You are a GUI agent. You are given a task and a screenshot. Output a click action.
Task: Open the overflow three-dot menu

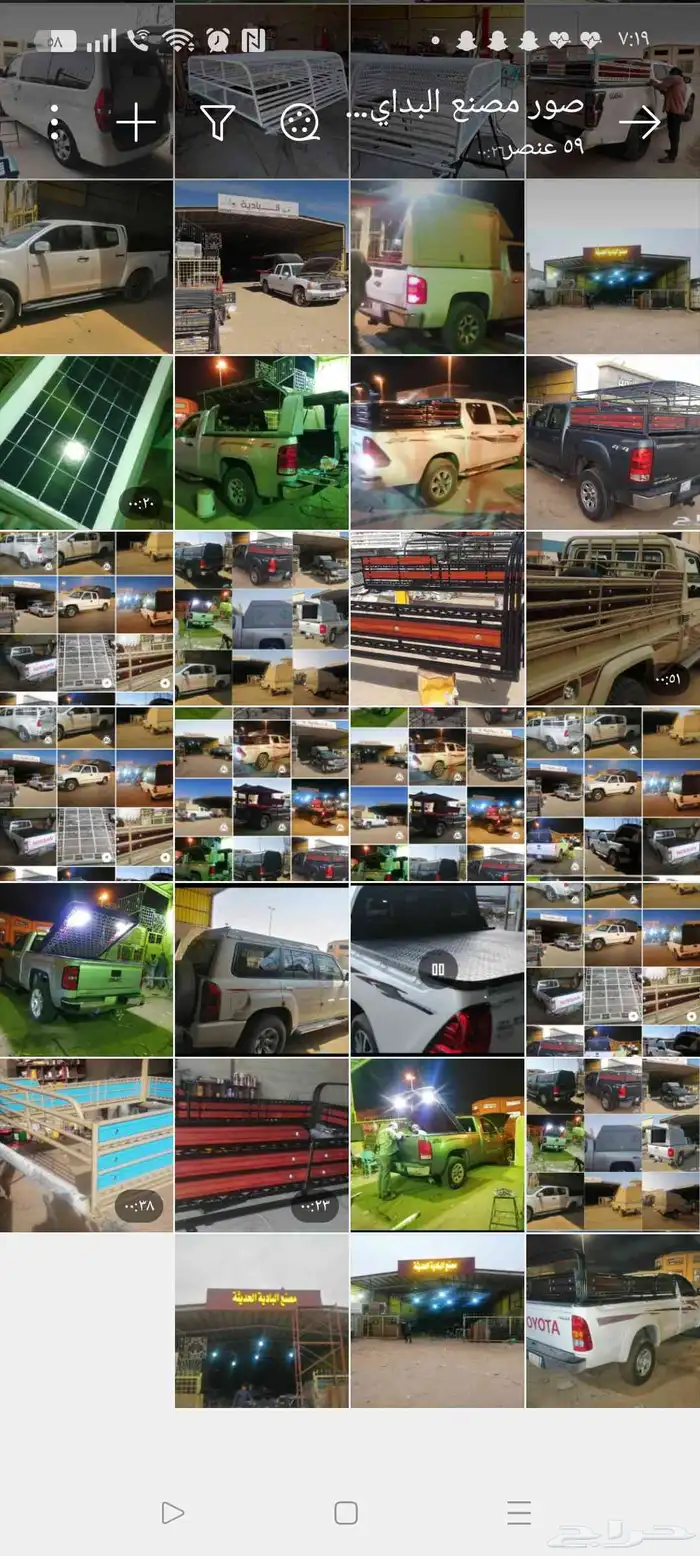[54, 122]
